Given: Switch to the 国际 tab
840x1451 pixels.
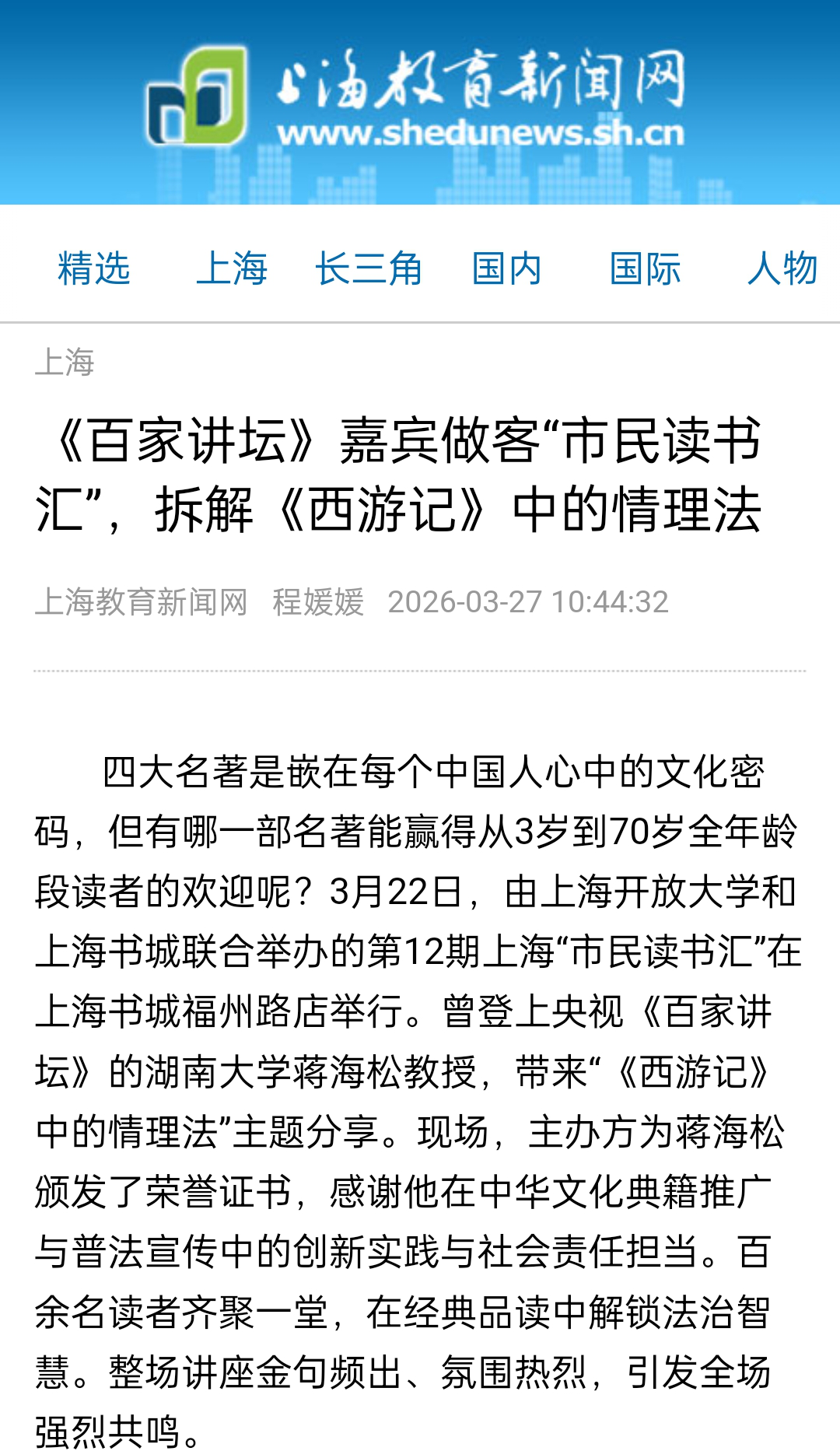Looking at the screenshot, I should pos(645,269).
